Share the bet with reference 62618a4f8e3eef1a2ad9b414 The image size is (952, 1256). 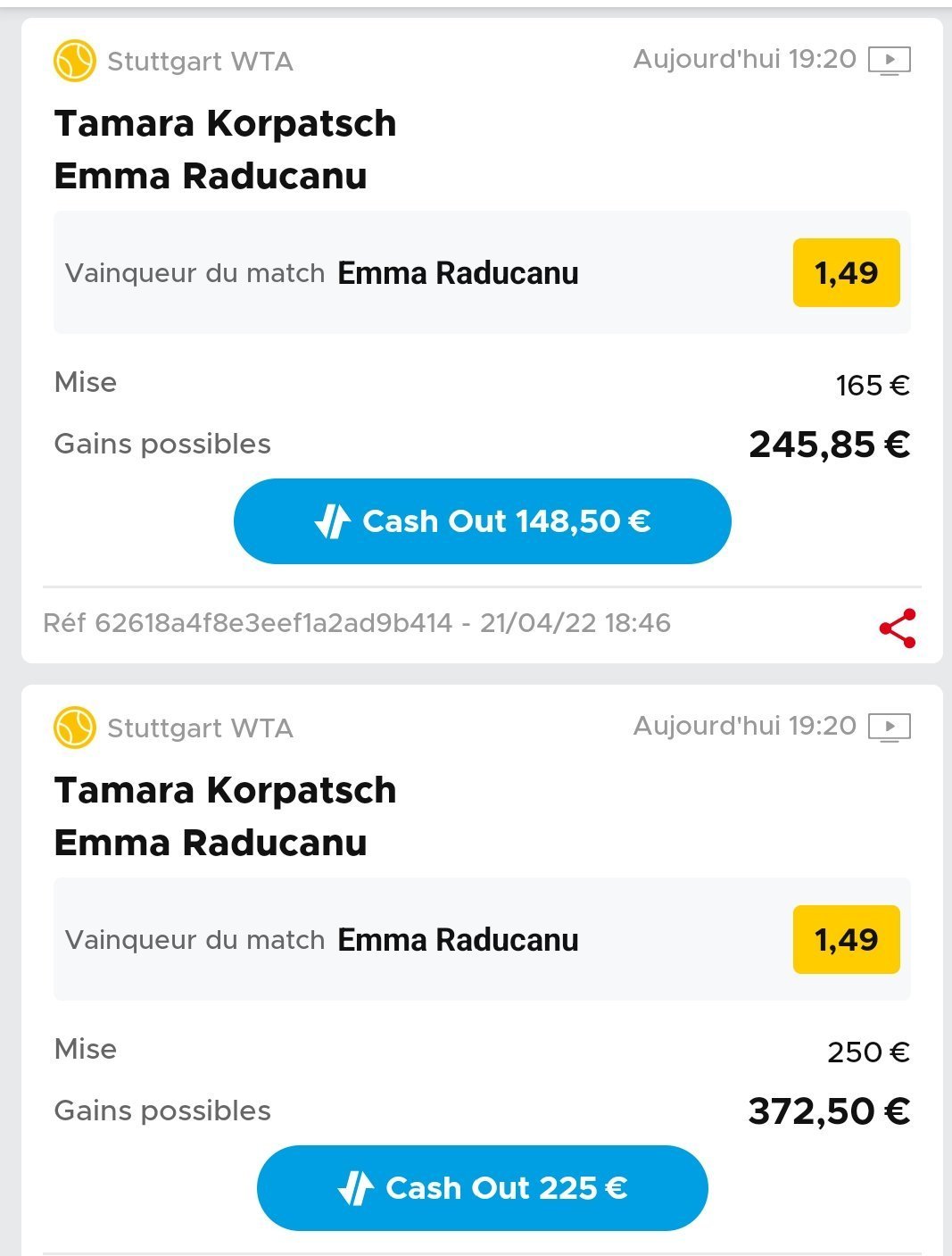click(897, 628)
